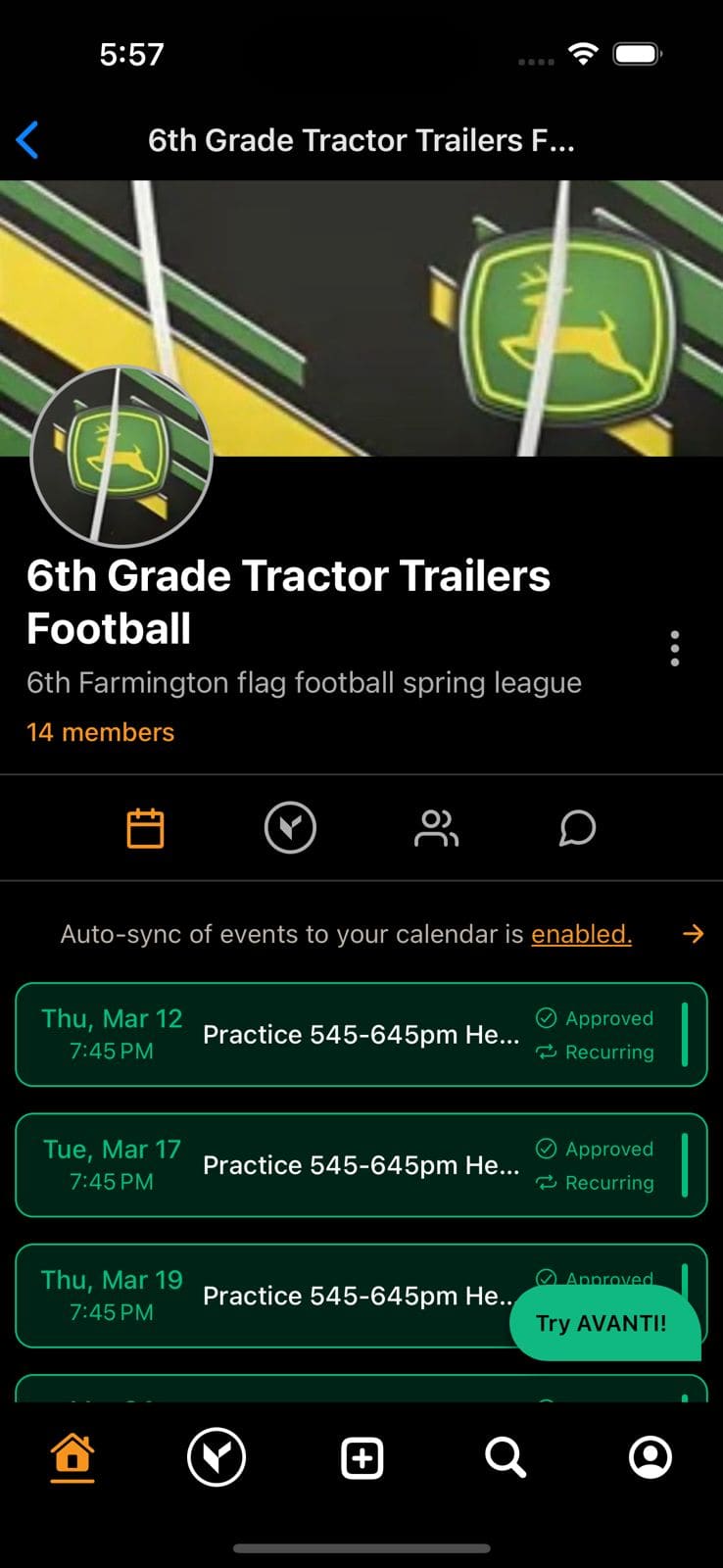The image size is (723, 1568).
Task: Open the Avanti tab in bottom bar
Action: pyautogui.click(x=217, y=1457)
